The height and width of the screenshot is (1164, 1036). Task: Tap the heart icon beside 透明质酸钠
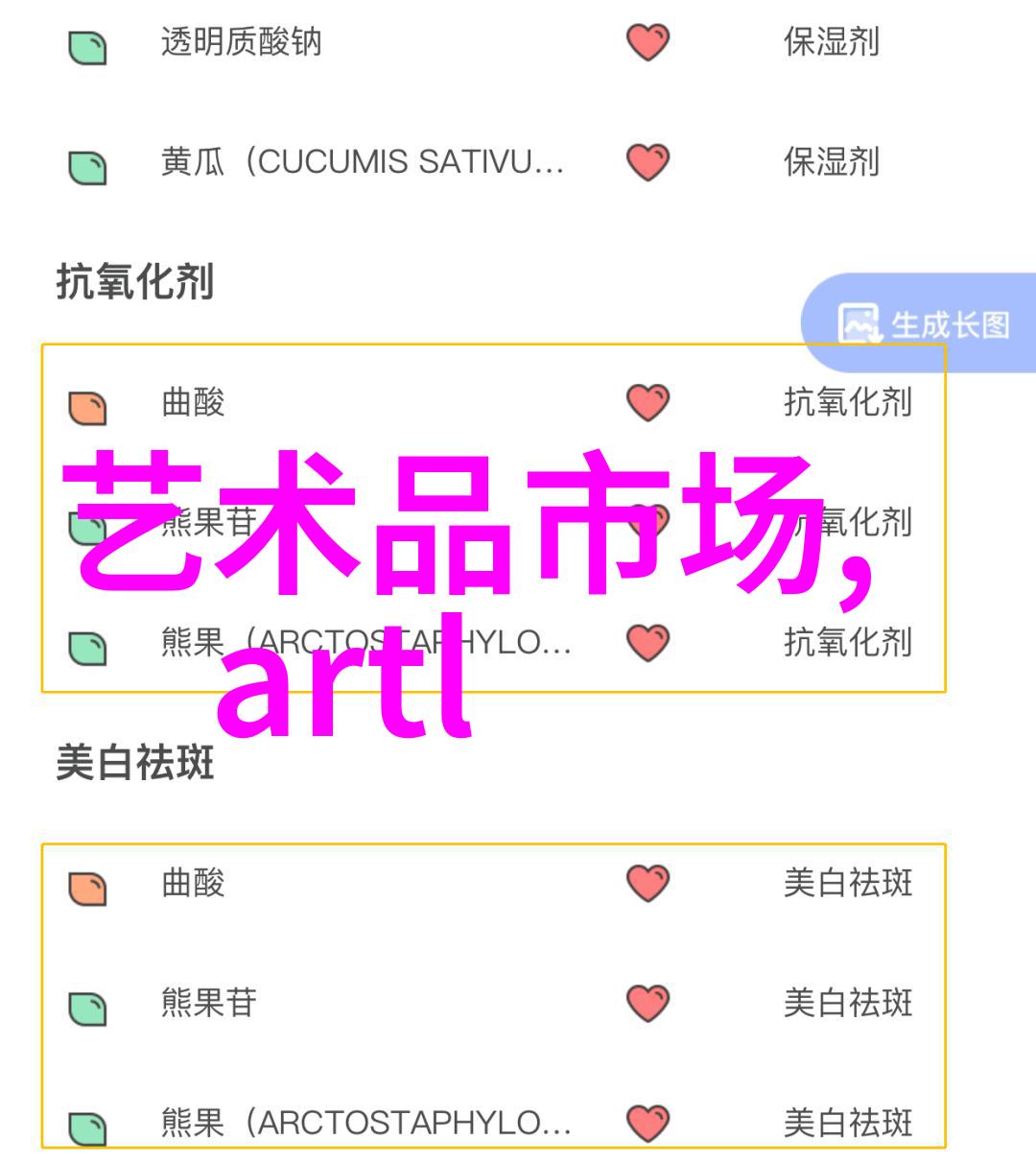coord(647,42)
